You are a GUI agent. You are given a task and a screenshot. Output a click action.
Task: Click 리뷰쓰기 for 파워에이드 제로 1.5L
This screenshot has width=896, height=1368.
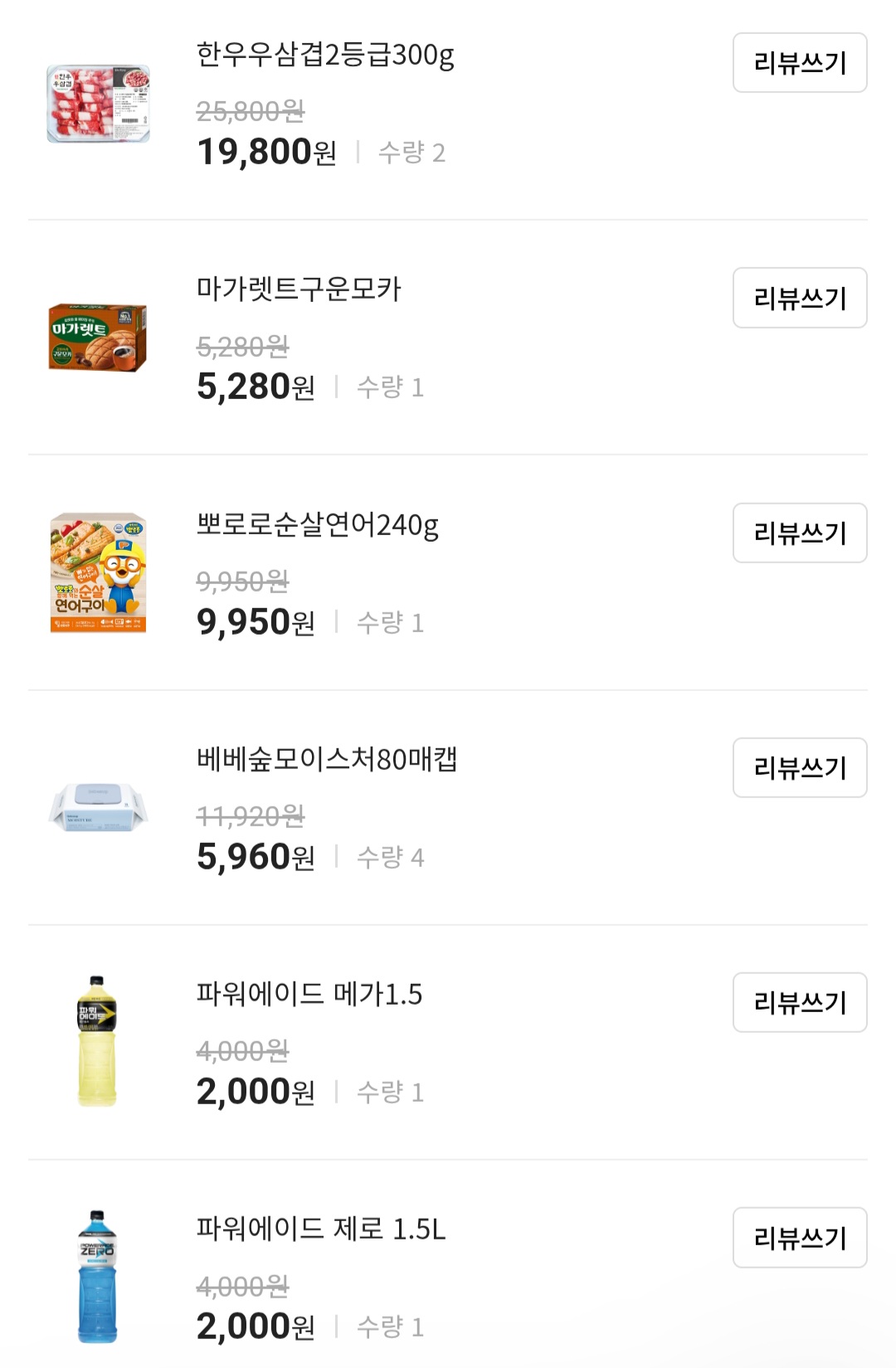(799, 1239)
